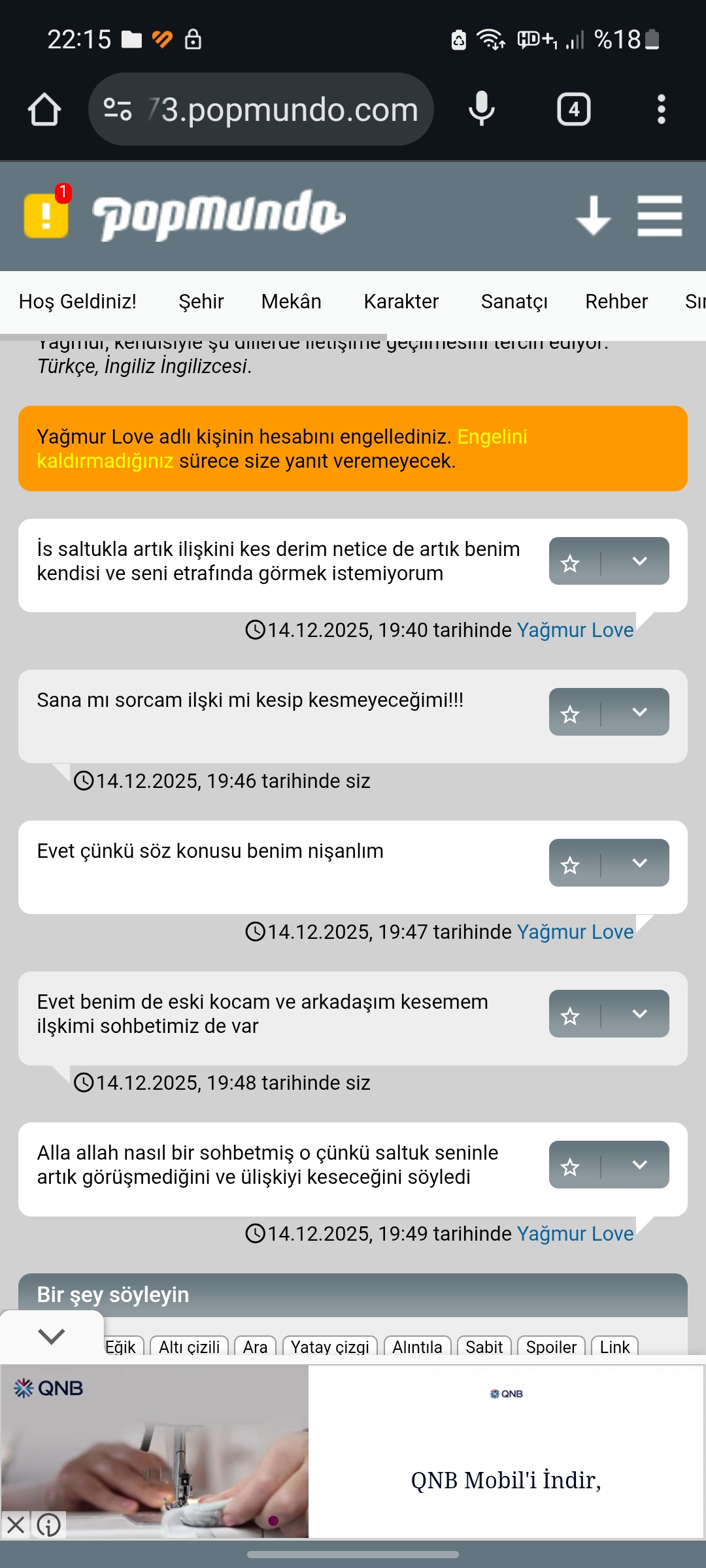Open the Popmundo hamburger menu
Image resolution: width=706 pixels, height=1568 pixels.
[x=660, y=216]
